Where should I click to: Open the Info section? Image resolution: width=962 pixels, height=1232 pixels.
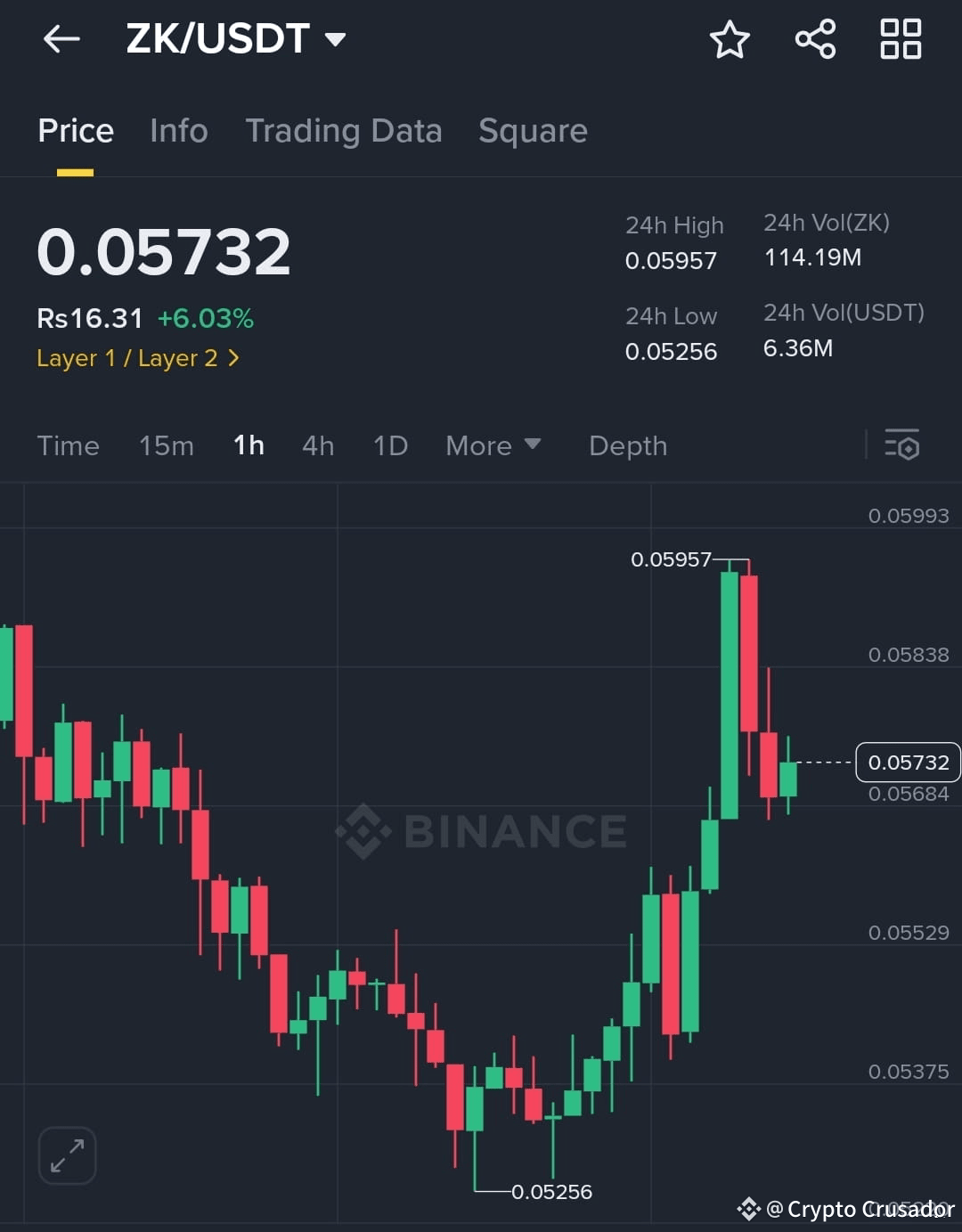point(178,131)
